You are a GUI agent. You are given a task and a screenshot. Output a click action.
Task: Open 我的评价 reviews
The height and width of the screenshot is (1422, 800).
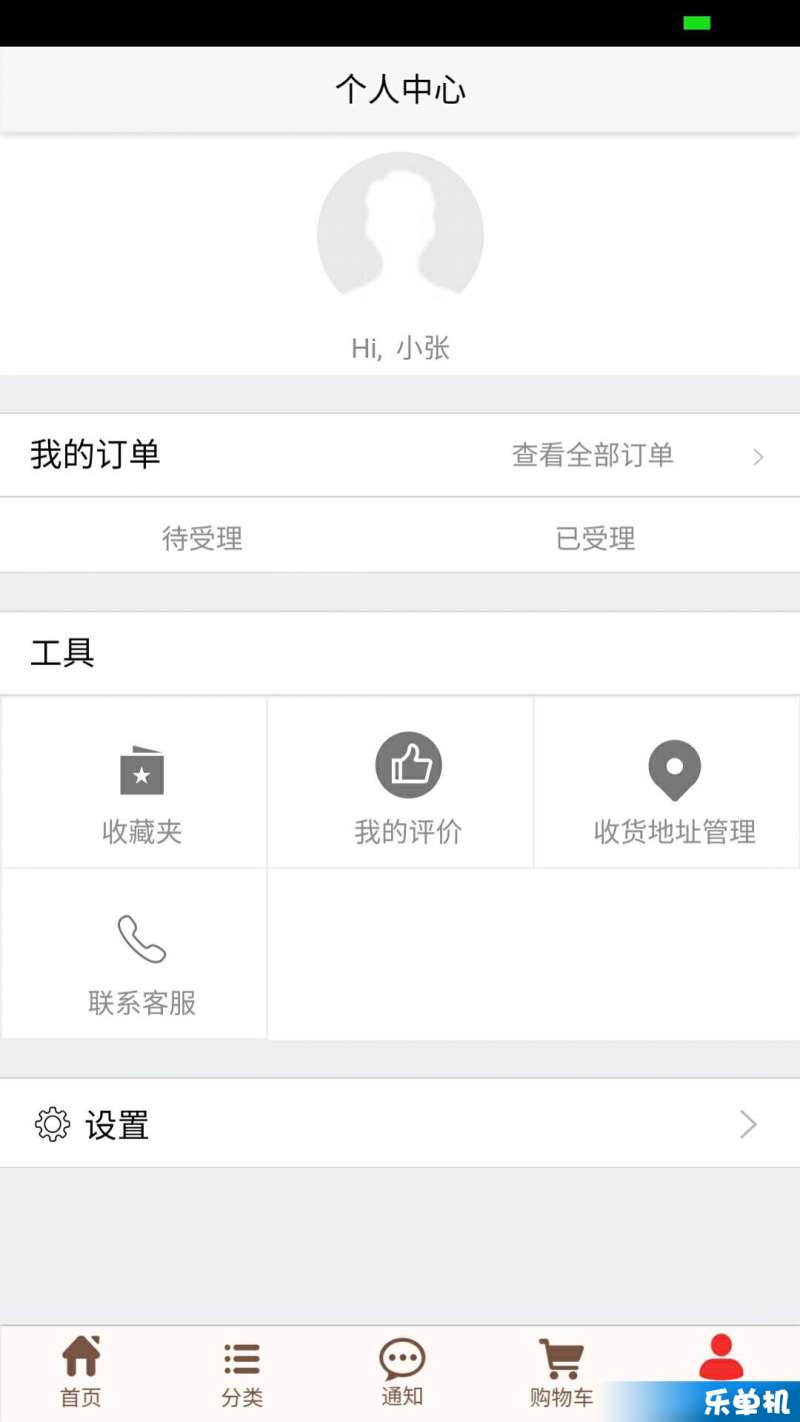tap(408, 790)
